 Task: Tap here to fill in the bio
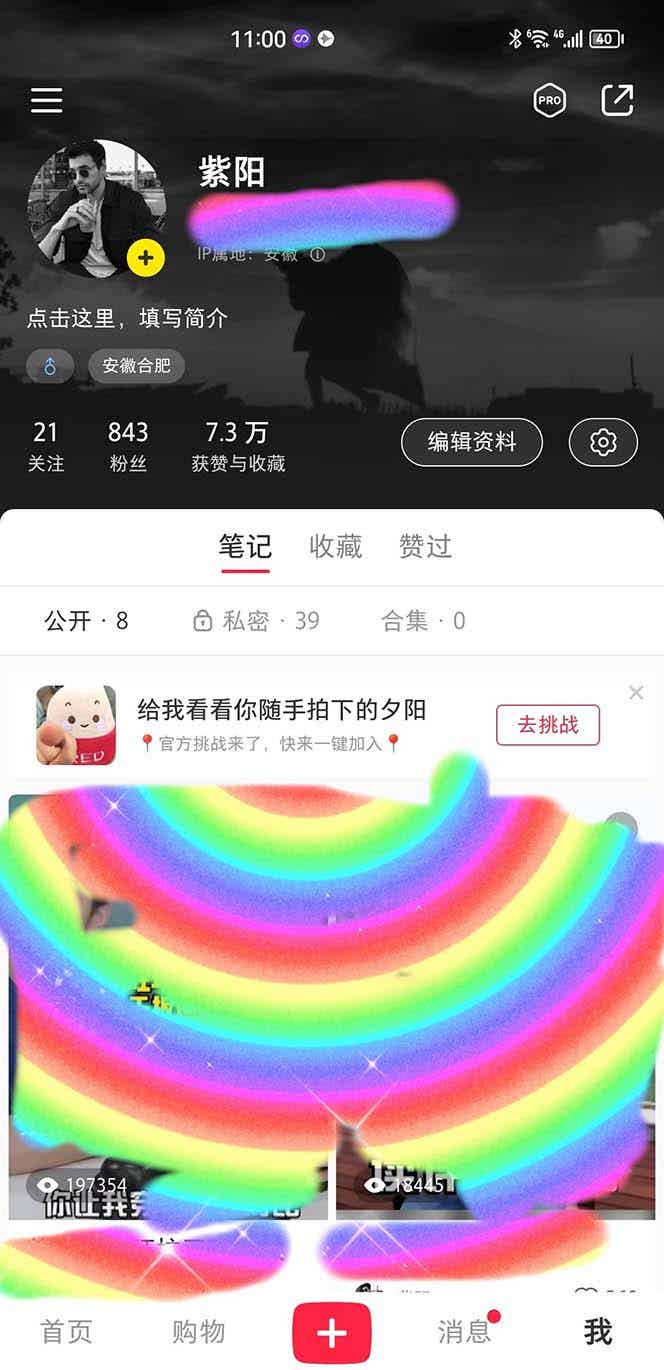point(127,318)
